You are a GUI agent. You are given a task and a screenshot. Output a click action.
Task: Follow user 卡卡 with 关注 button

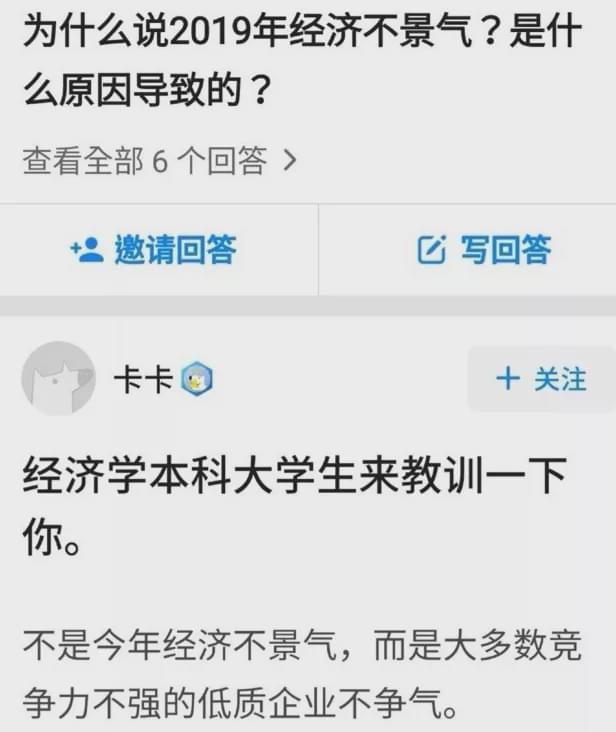point(541,379)
